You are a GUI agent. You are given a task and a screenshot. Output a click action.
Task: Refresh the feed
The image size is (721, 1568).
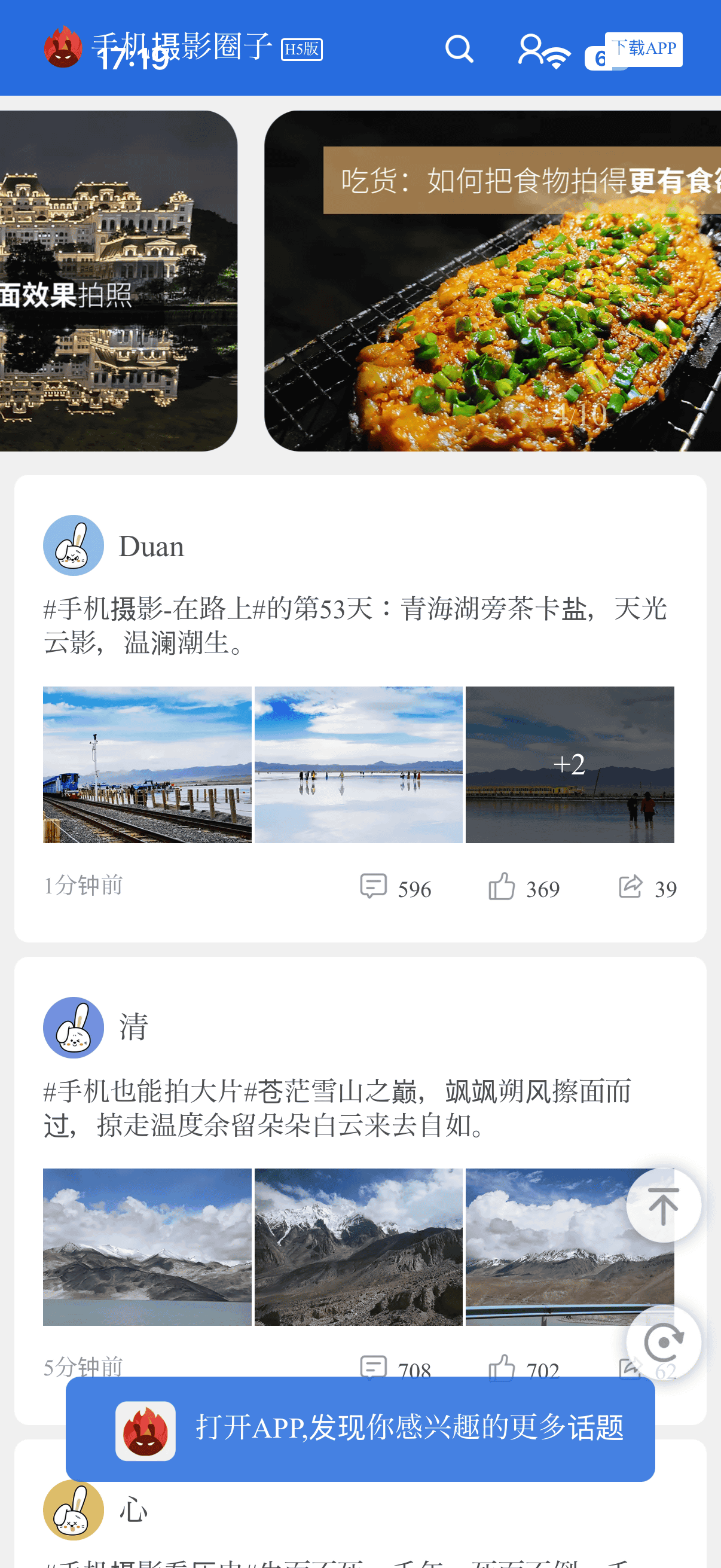point(663,1341)
